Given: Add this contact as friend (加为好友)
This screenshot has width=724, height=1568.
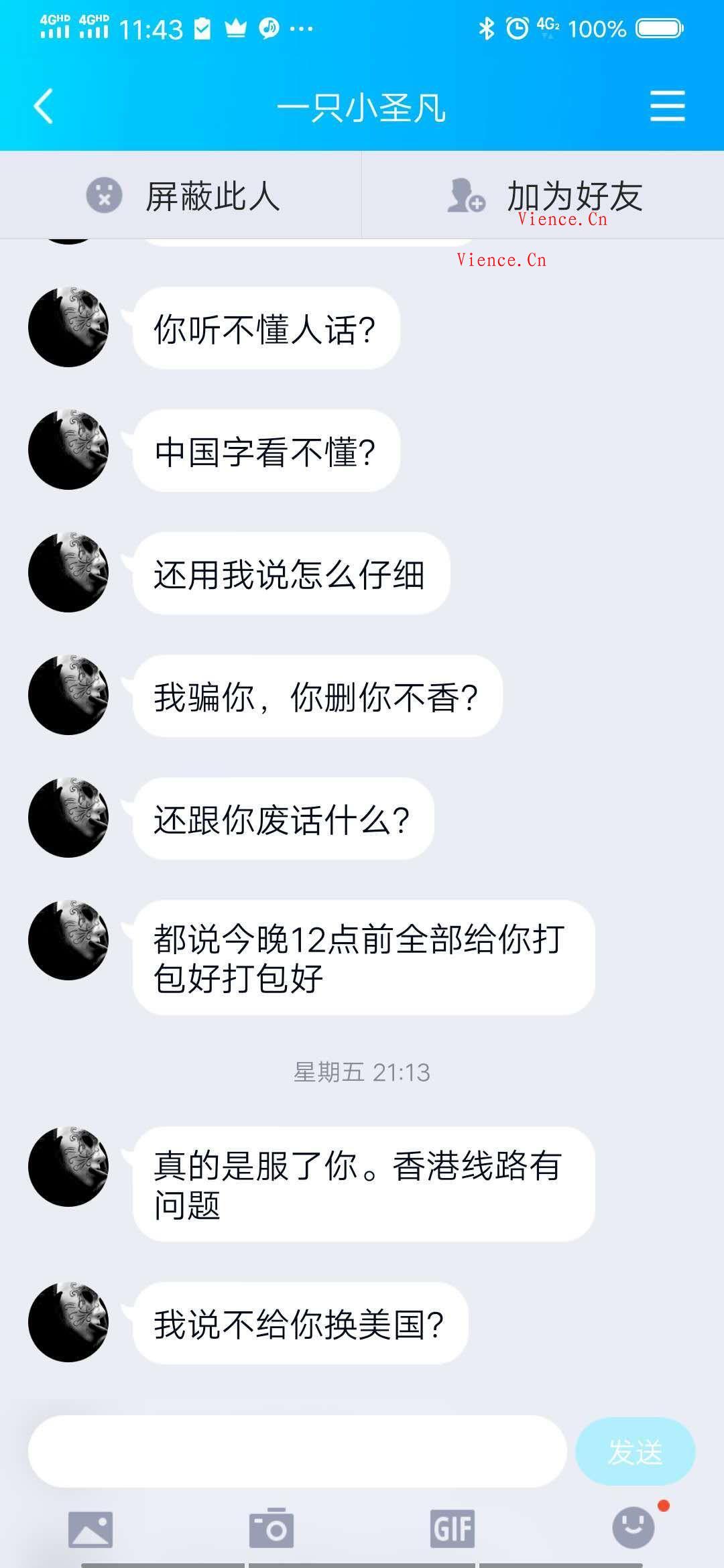Looking at the screenshot, I should 544,196.
